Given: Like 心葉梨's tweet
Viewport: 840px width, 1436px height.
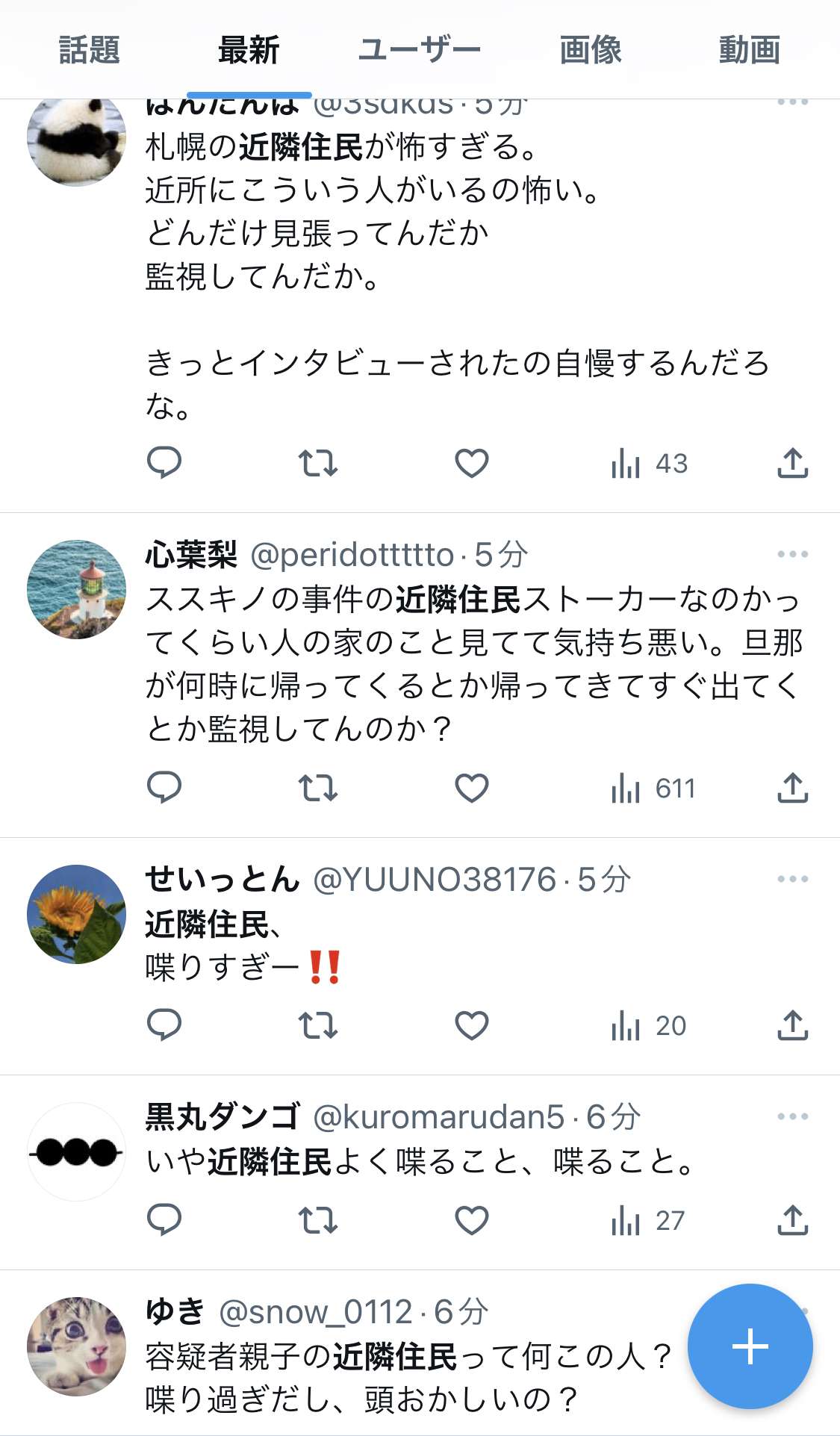Looking at the screenshot, I should tap(472, 788).
